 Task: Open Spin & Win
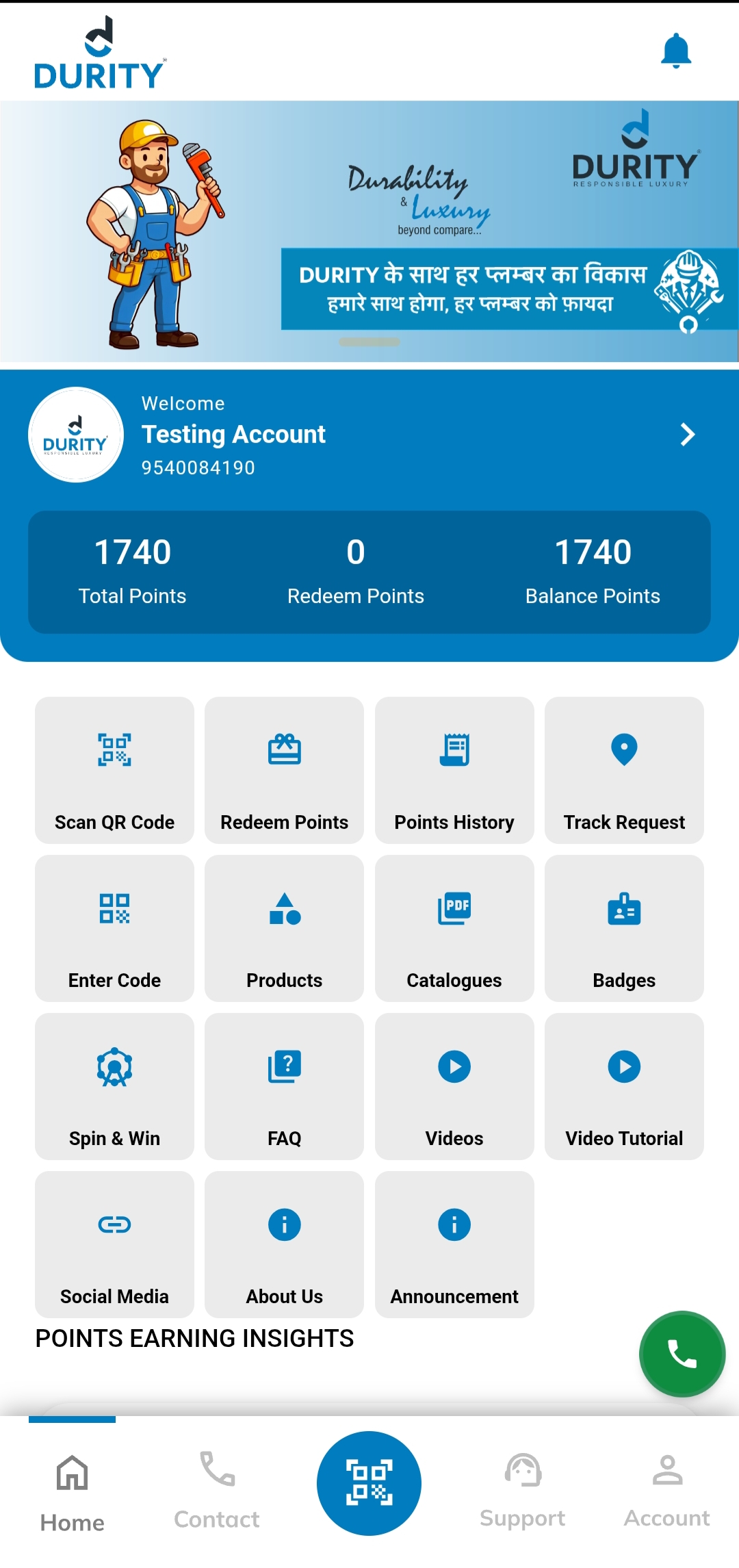click(x=114, y=1086)
